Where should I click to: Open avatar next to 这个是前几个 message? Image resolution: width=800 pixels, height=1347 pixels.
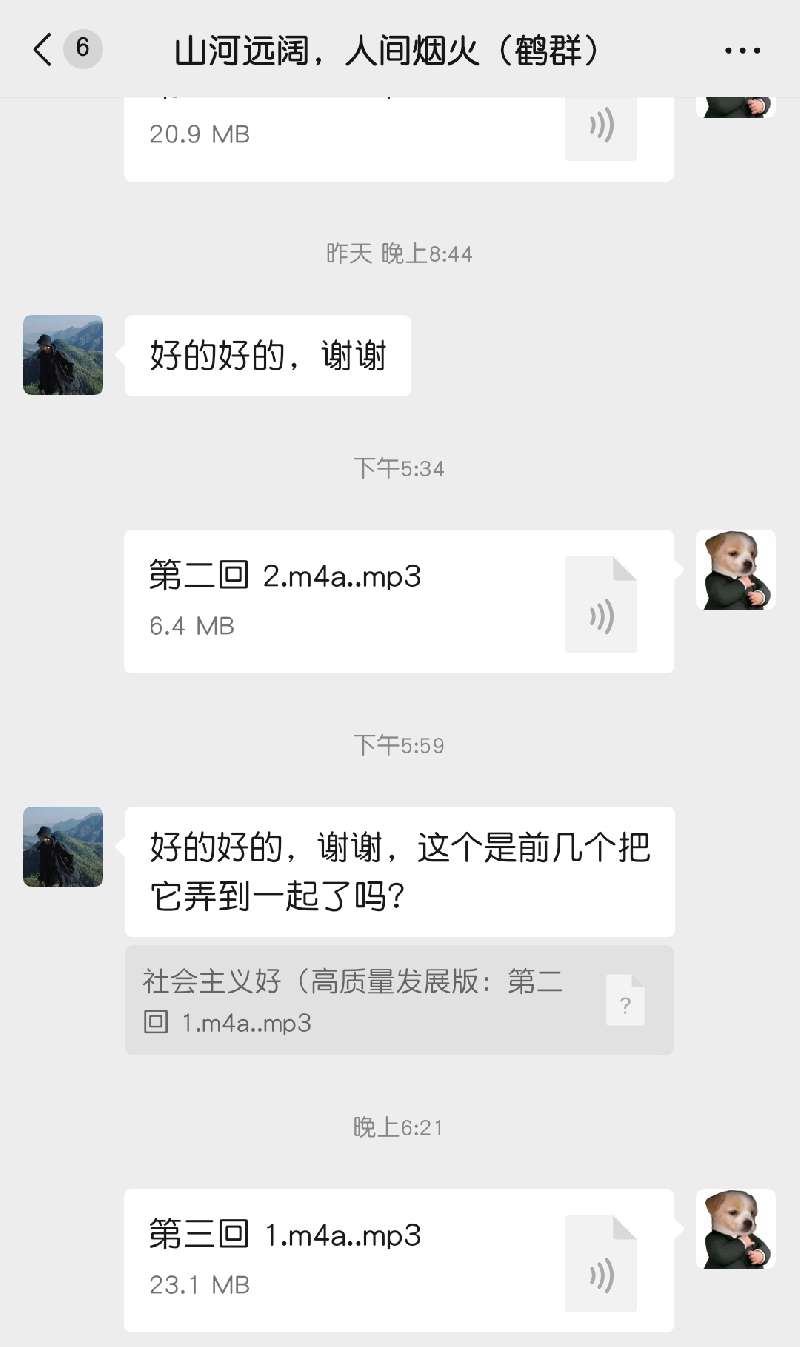[x=63, y=847]
